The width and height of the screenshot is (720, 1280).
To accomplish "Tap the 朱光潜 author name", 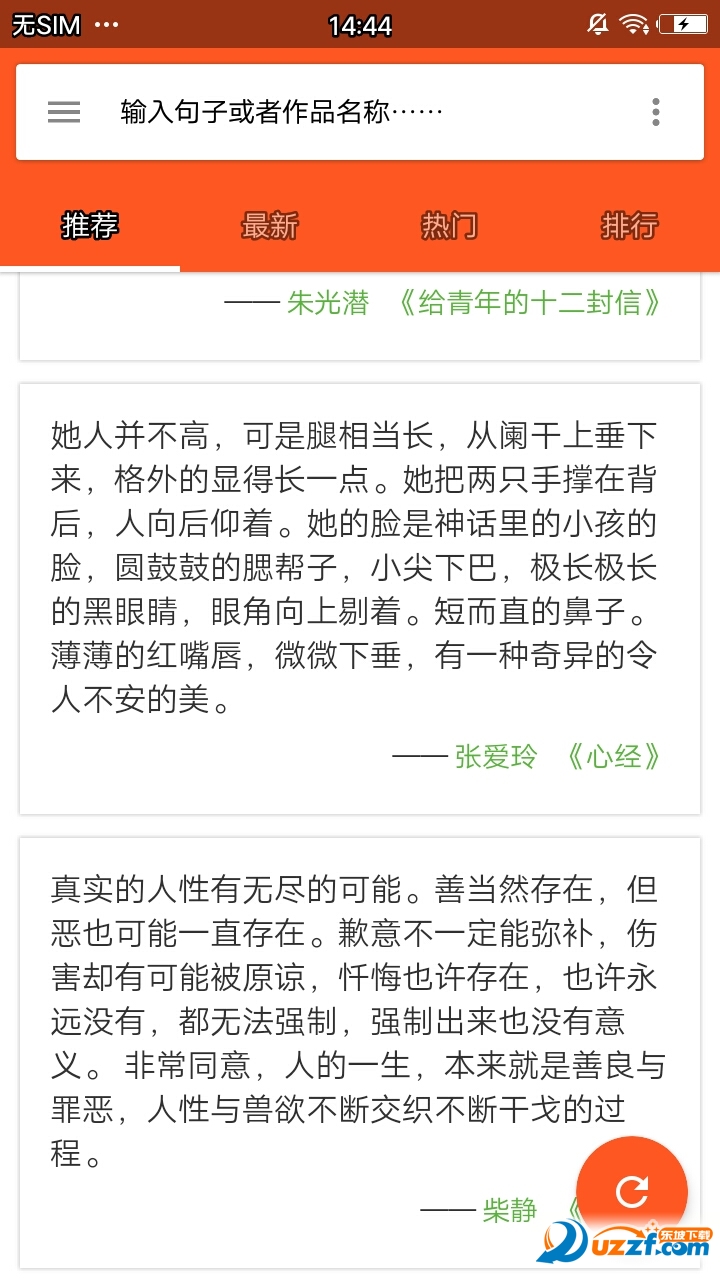I will pyautogui.click(x=326, y=304).
